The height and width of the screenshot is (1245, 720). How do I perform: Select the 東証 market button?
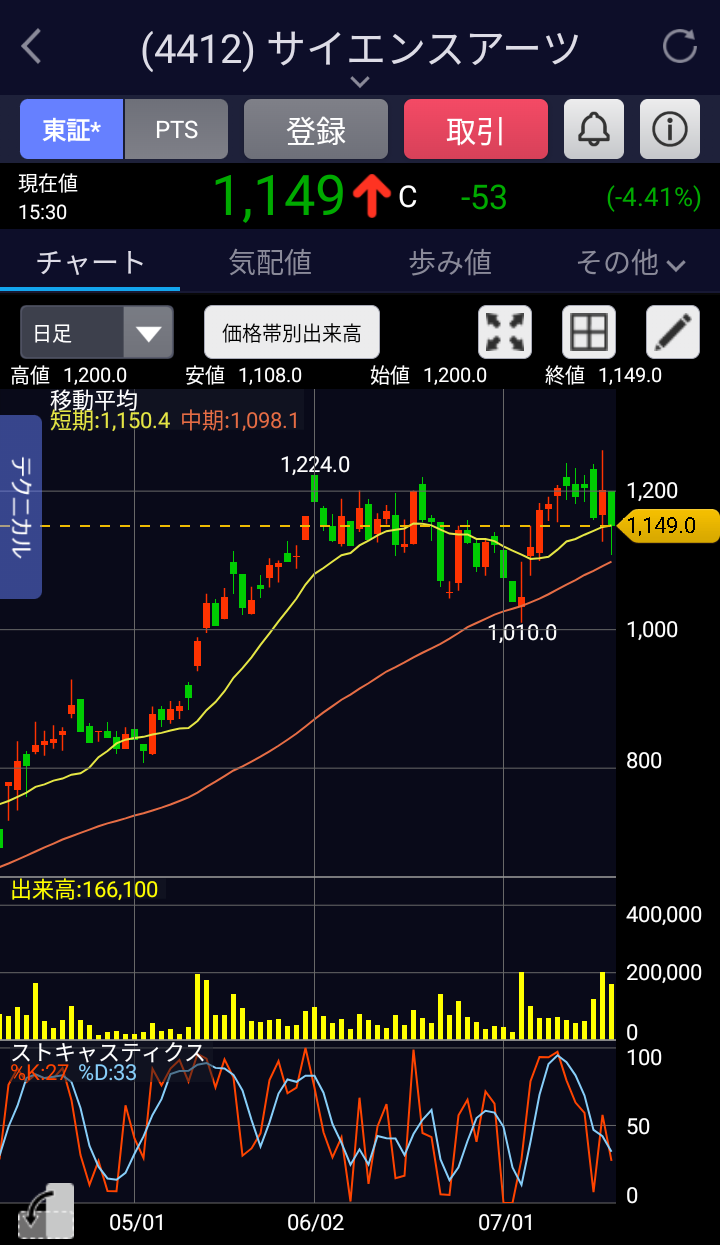coord(72,130)
